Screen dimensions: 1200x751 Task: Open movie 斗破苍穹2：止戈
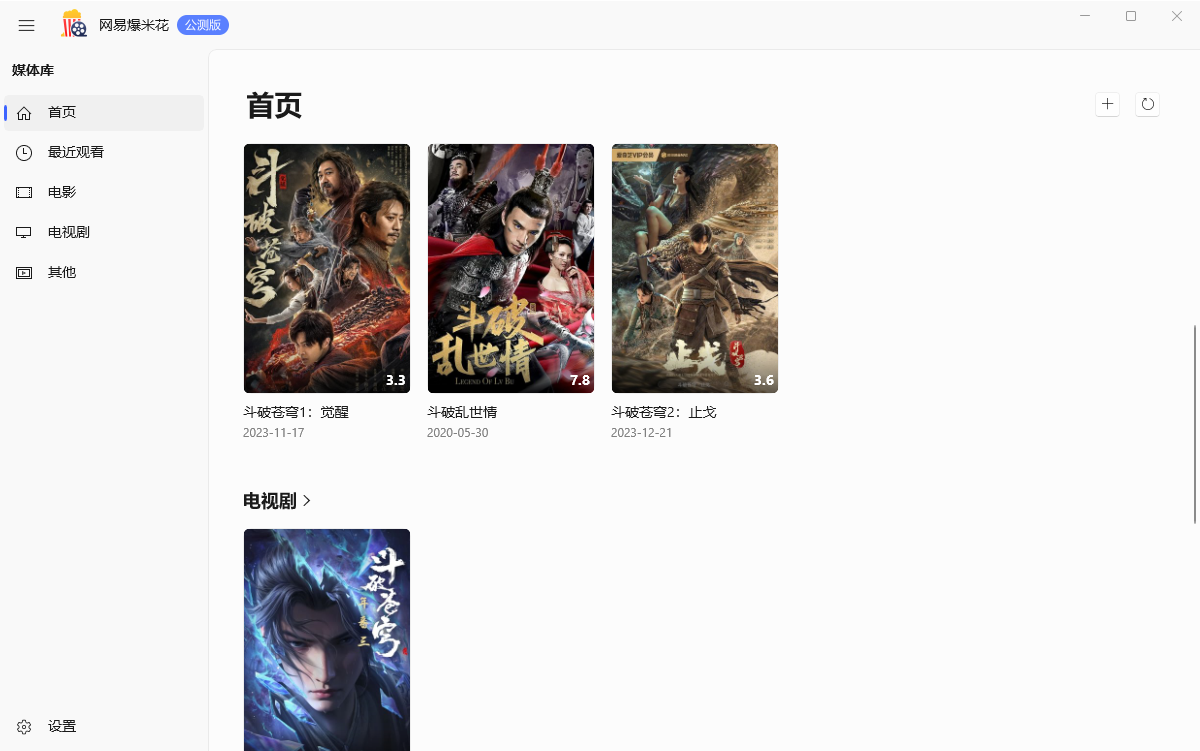695,268
